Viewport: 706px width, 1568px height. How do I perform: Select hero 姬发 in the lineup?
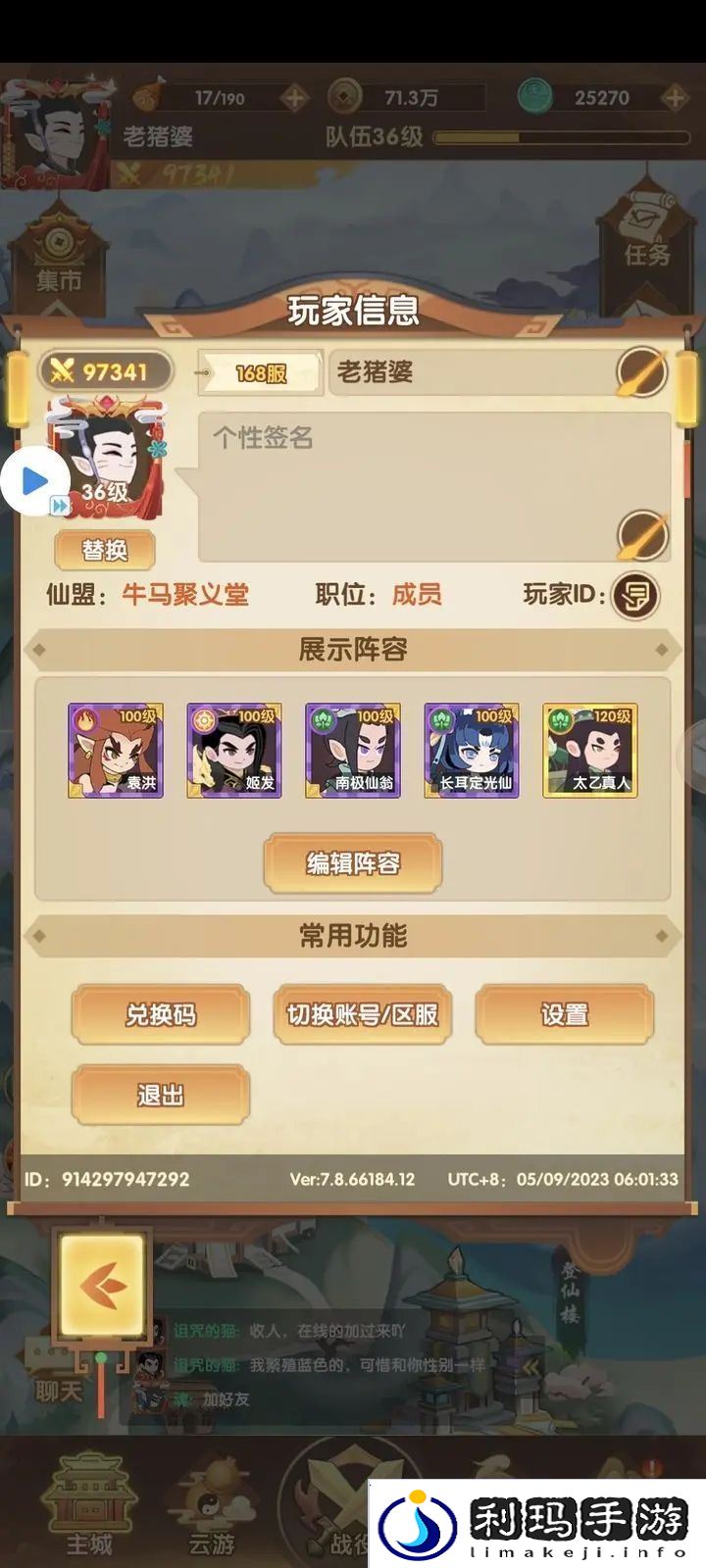[234, 750]
